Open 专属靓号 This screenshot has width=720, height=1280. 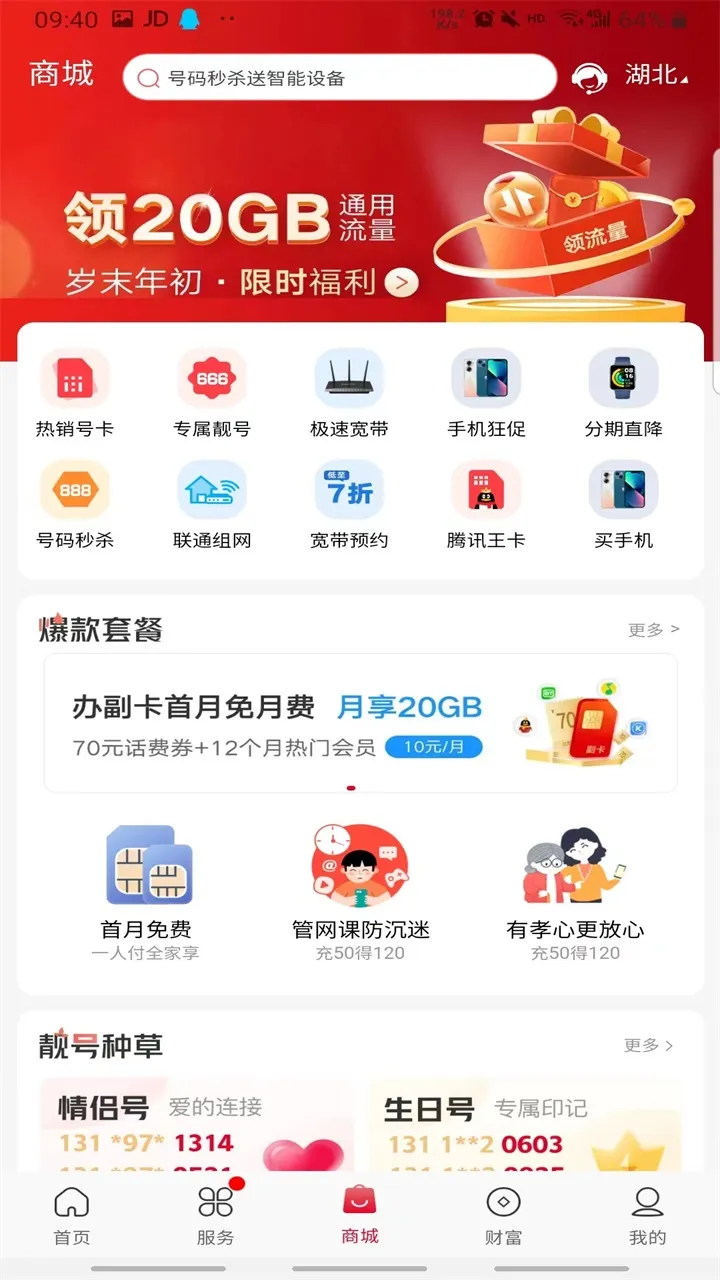click(212, 394)
